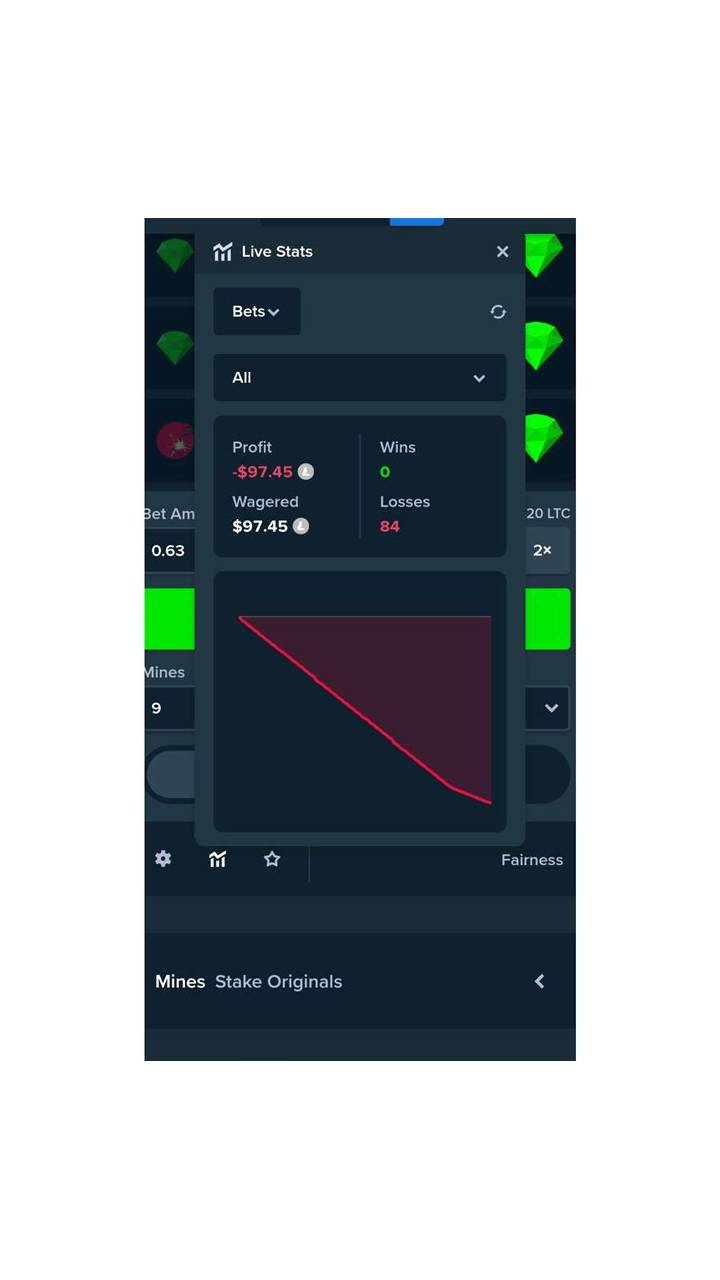The image size is (720, 1280).
Task: Open the Fairness link
Action: coord(532,860)
